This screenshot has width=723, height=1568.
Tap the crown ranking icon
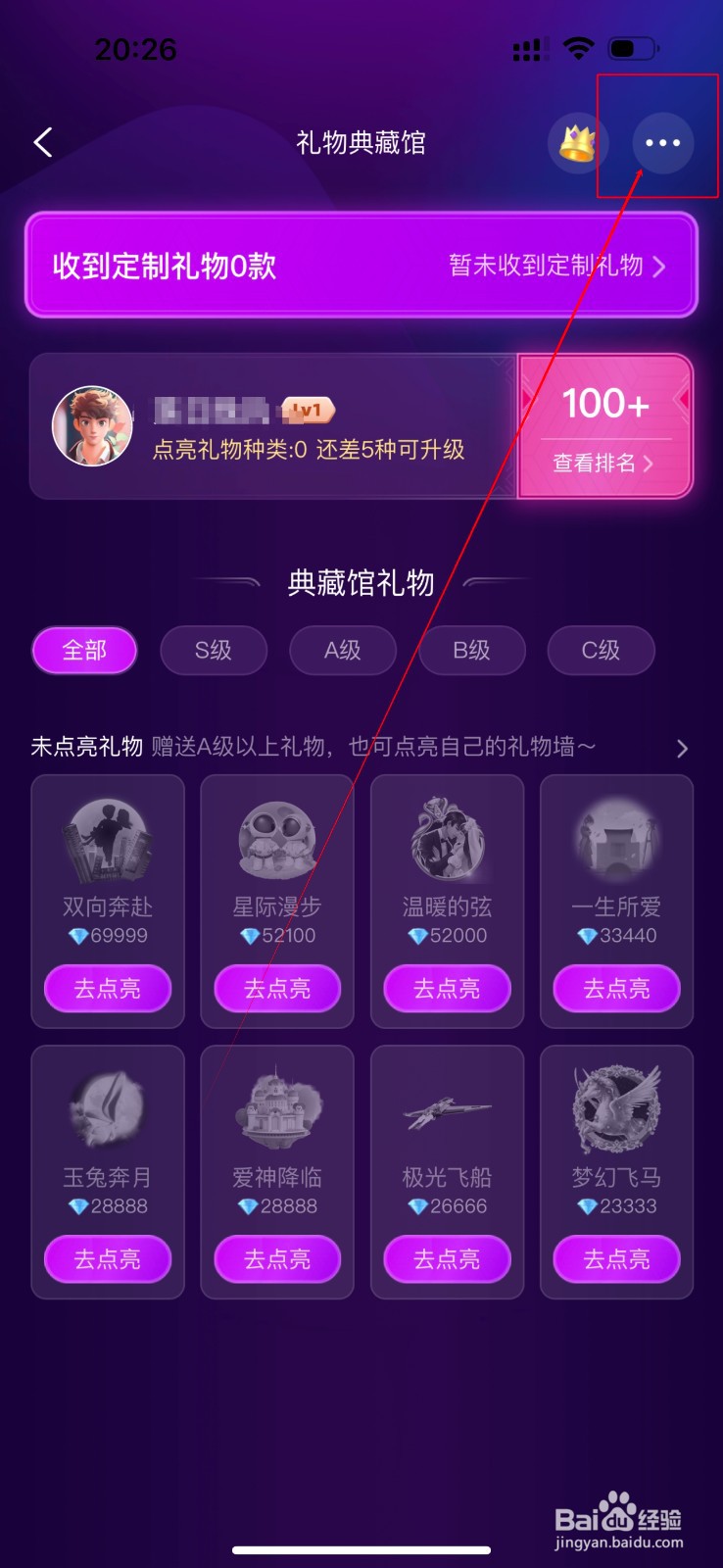tap(578, 142)
